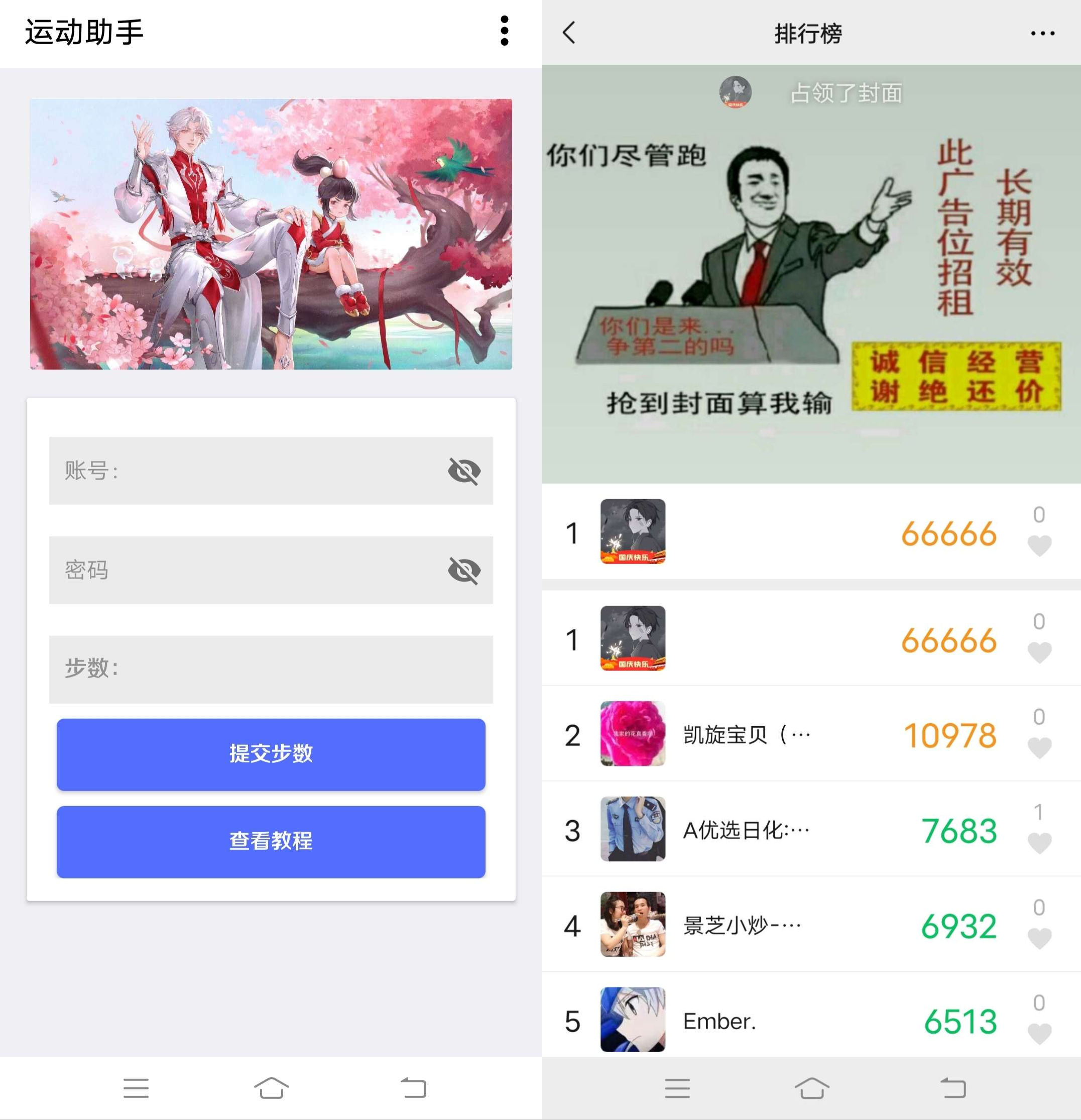Focus the 账号 input field

click(x=246, y=470)
